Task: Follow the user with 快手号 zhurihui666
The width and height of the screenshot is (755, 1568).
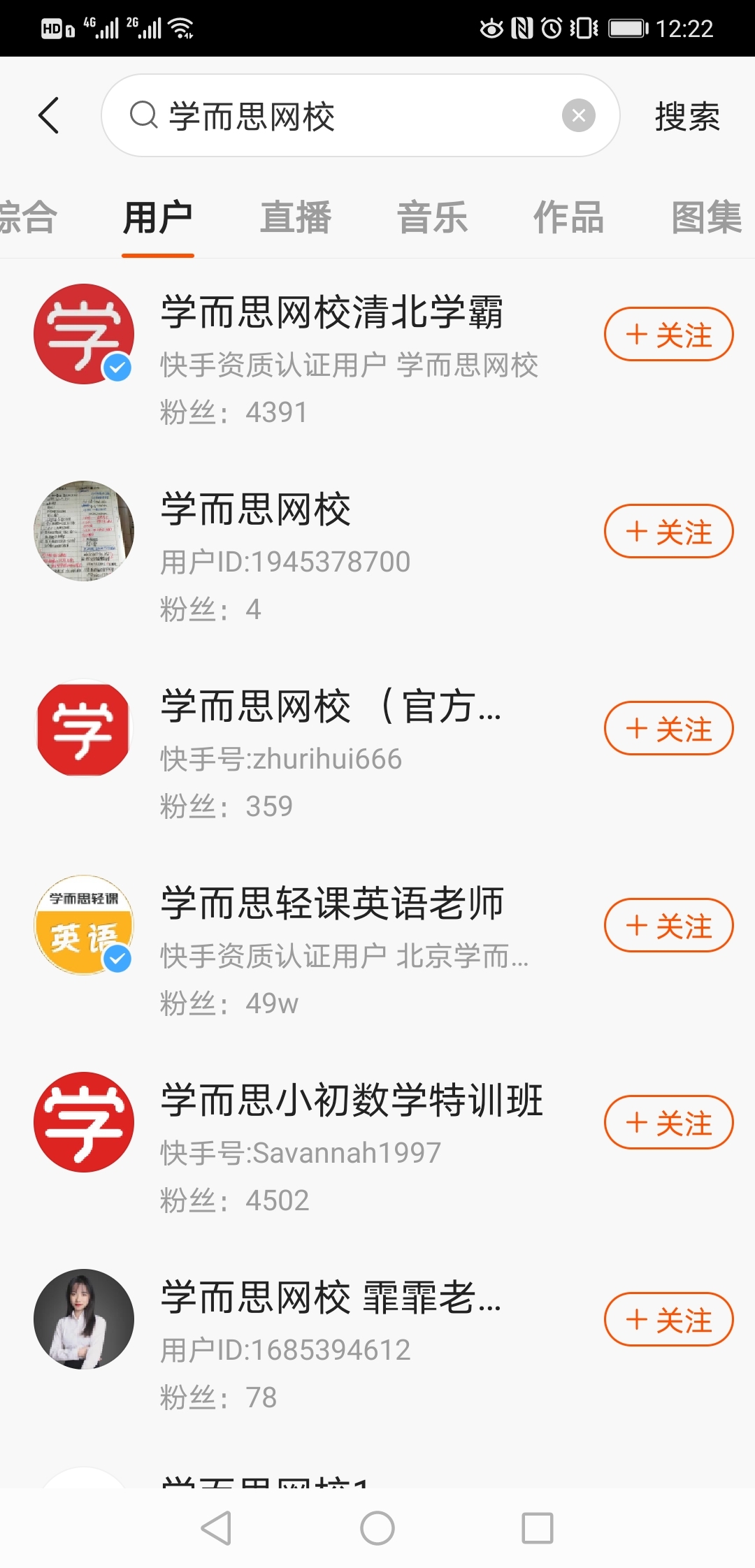Action: (x=668, y=728)
